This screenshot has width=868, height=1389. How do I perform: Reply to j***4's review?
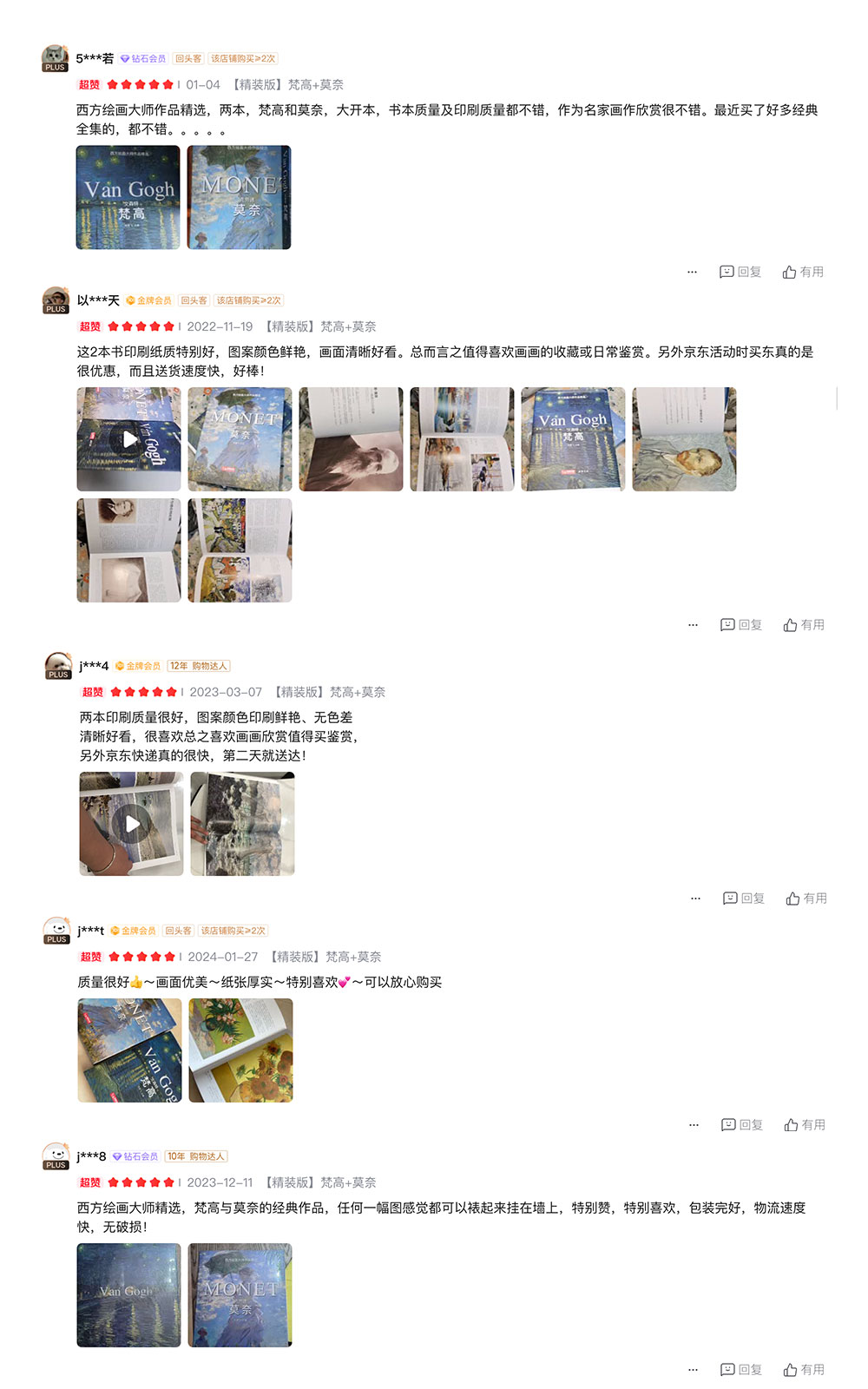[743, 898]
